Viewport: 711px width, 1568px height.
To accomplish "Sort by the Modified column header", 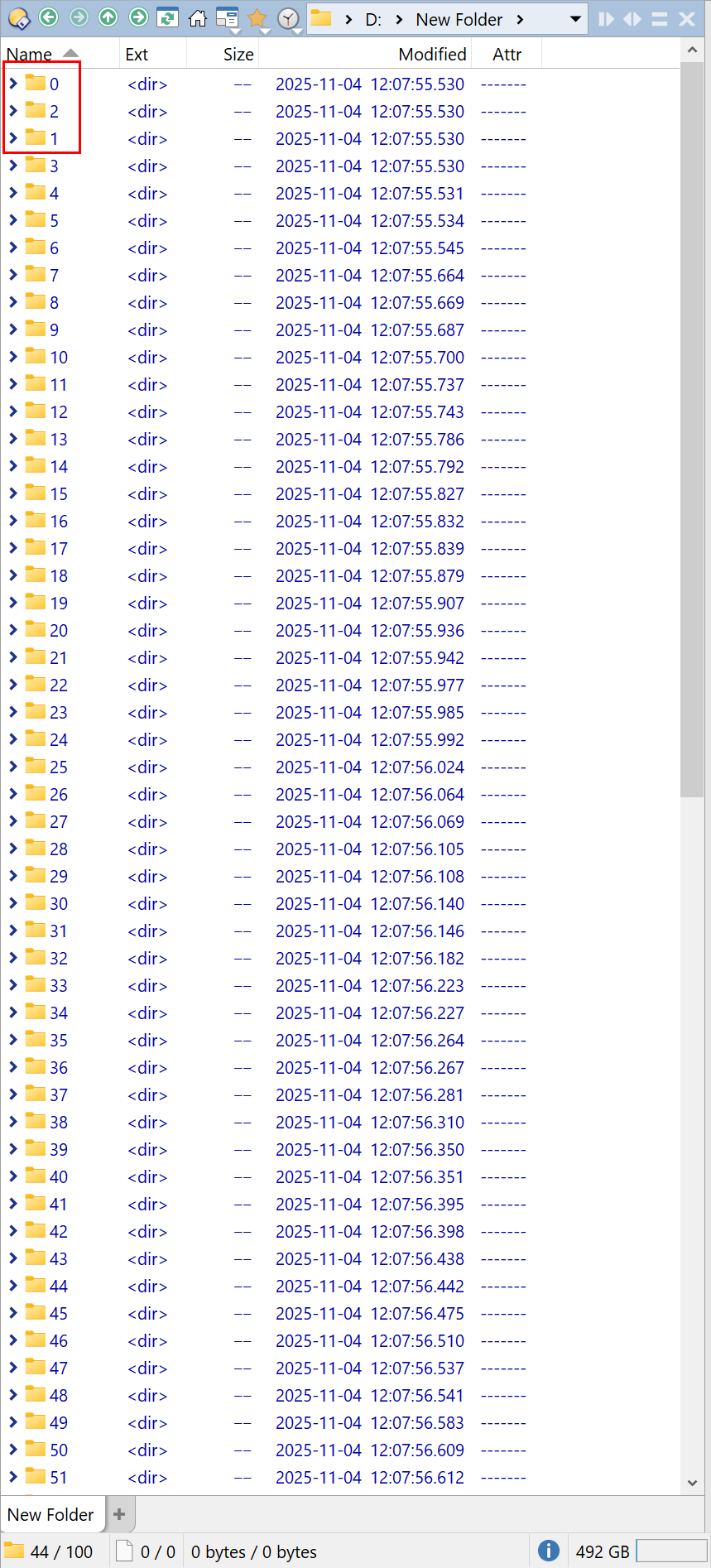I will [x=432, y=55].
